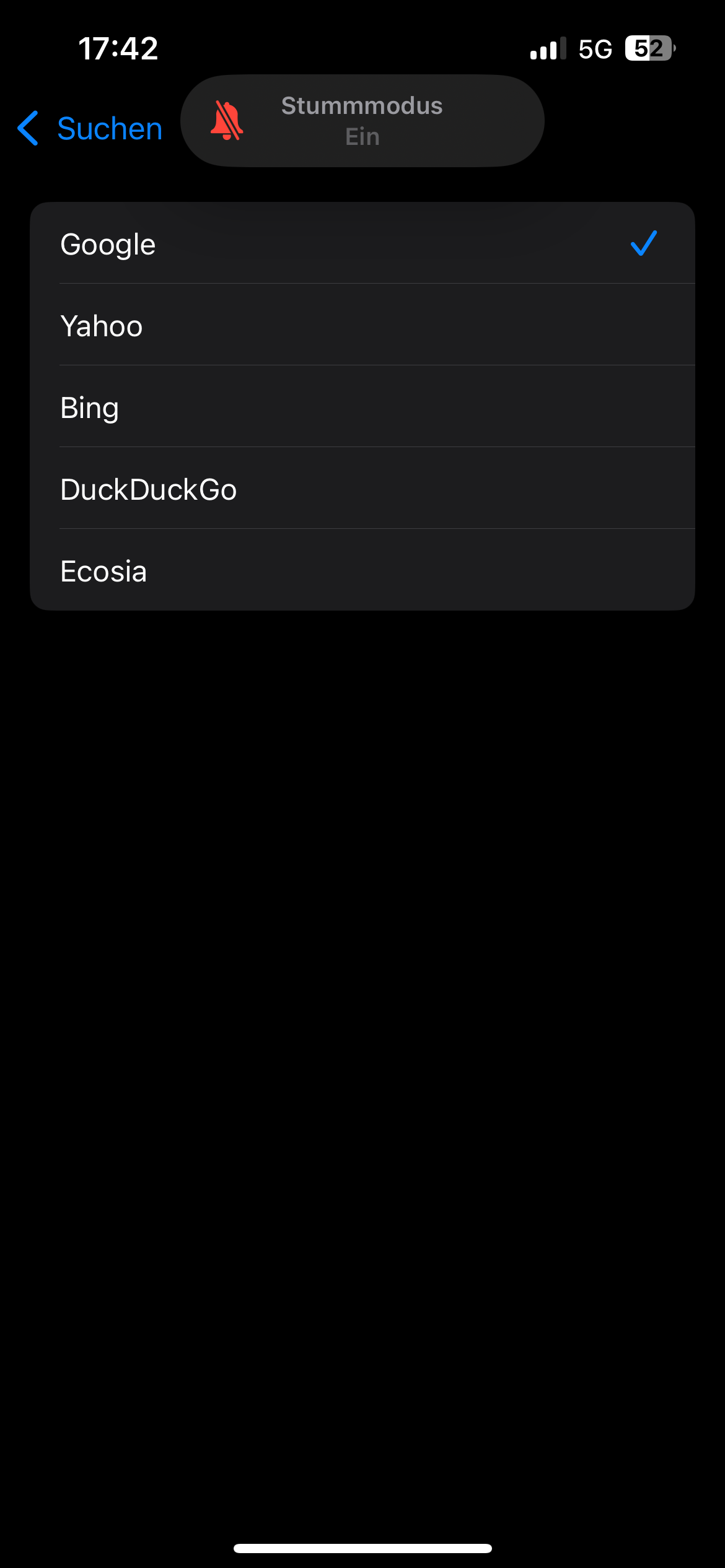The image size is (725, 1568).
Task: Pick Ecosia as search engine
Action: [x=362, y=570]
